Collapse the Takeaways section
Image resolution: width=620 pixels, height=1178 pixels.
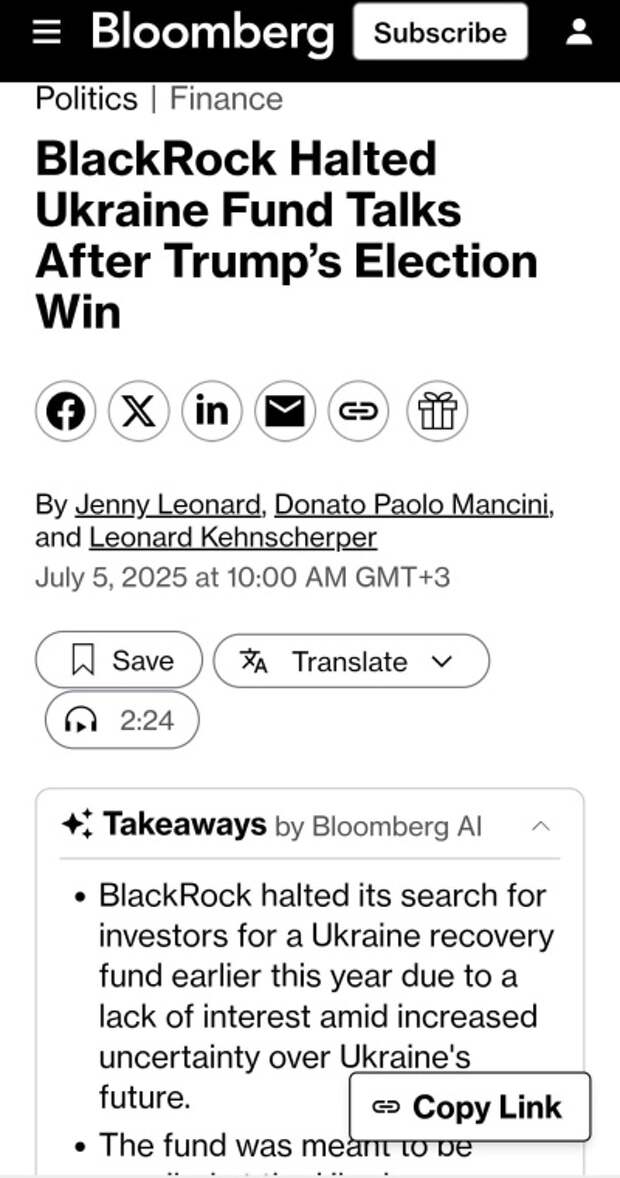tap(540, 826)
